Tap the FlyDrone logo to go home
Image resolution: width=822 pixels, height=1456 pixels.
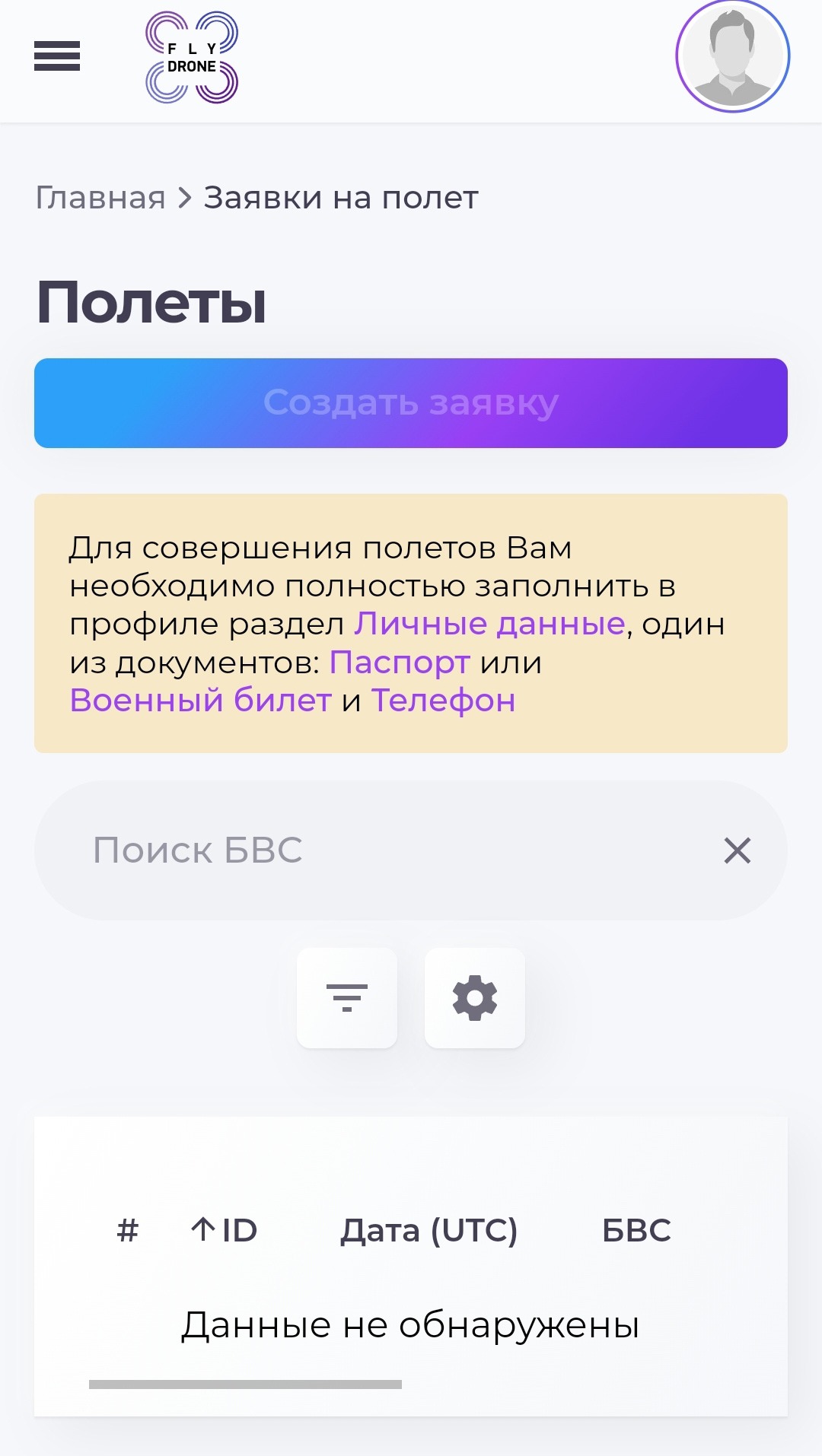192,57
